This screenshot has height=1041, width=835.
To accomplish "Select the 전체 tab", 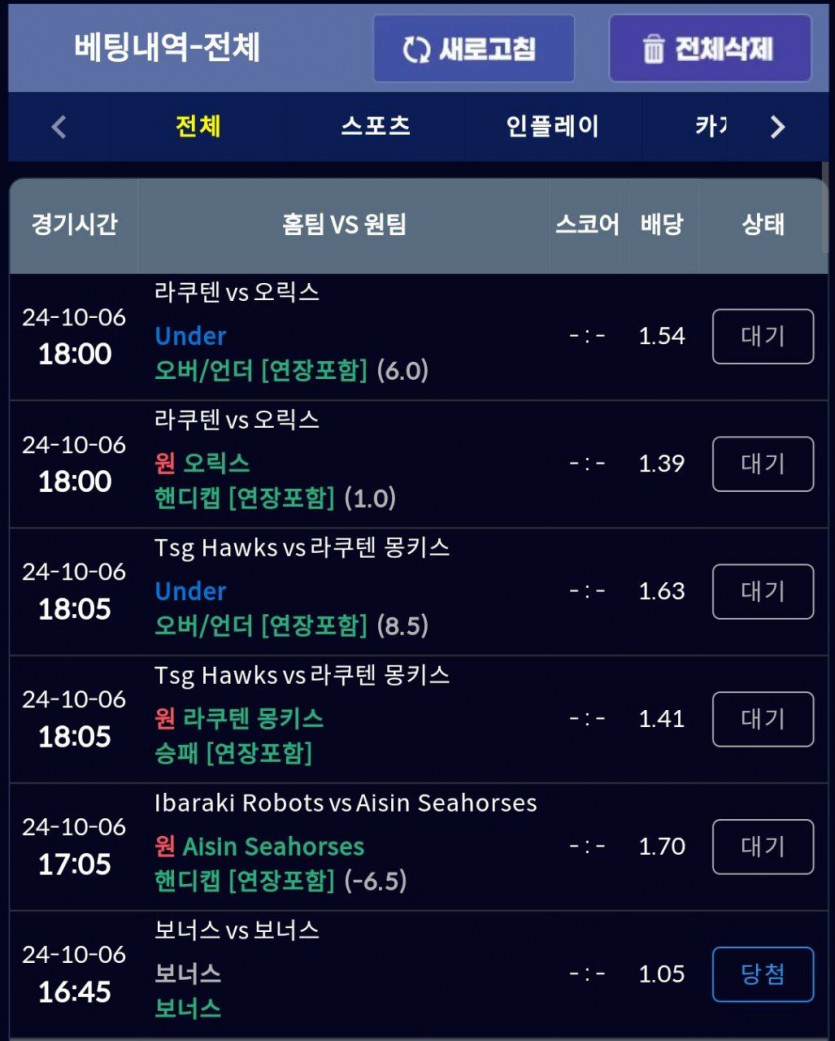I will [x=198, y=126].
